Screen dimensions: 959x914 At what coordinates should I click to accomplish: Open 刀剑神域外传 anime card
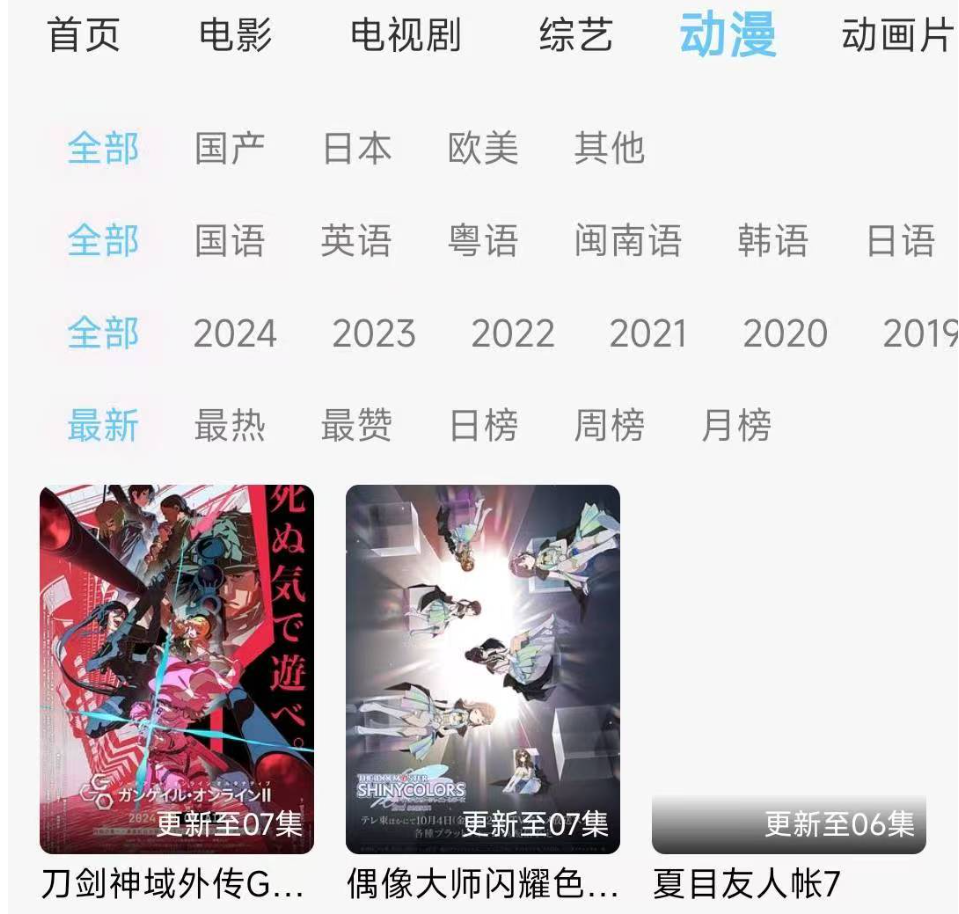click(x=177, y=669)
